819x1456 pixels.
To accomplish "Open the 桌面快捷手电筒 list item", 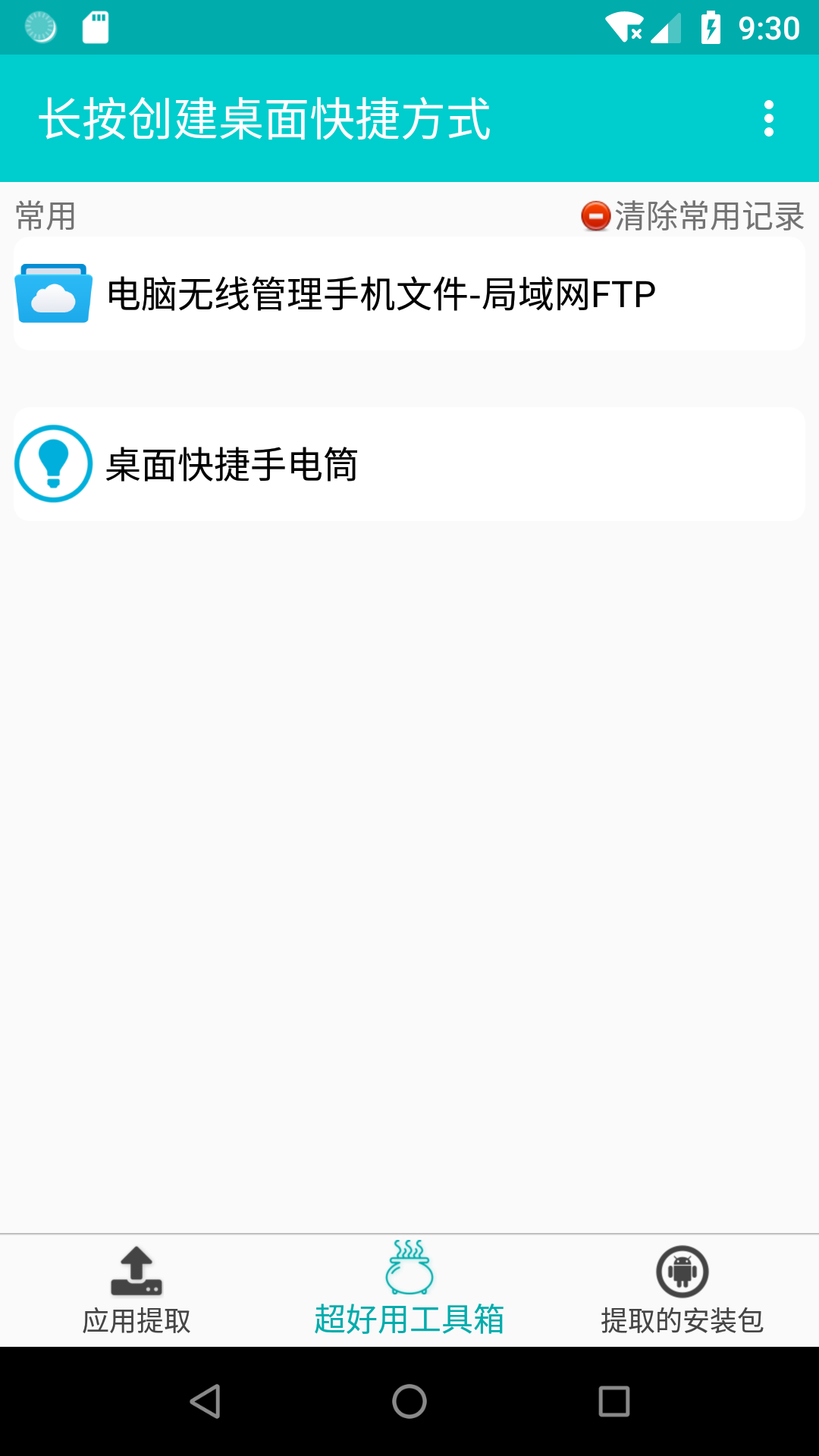I will (409, 463).
